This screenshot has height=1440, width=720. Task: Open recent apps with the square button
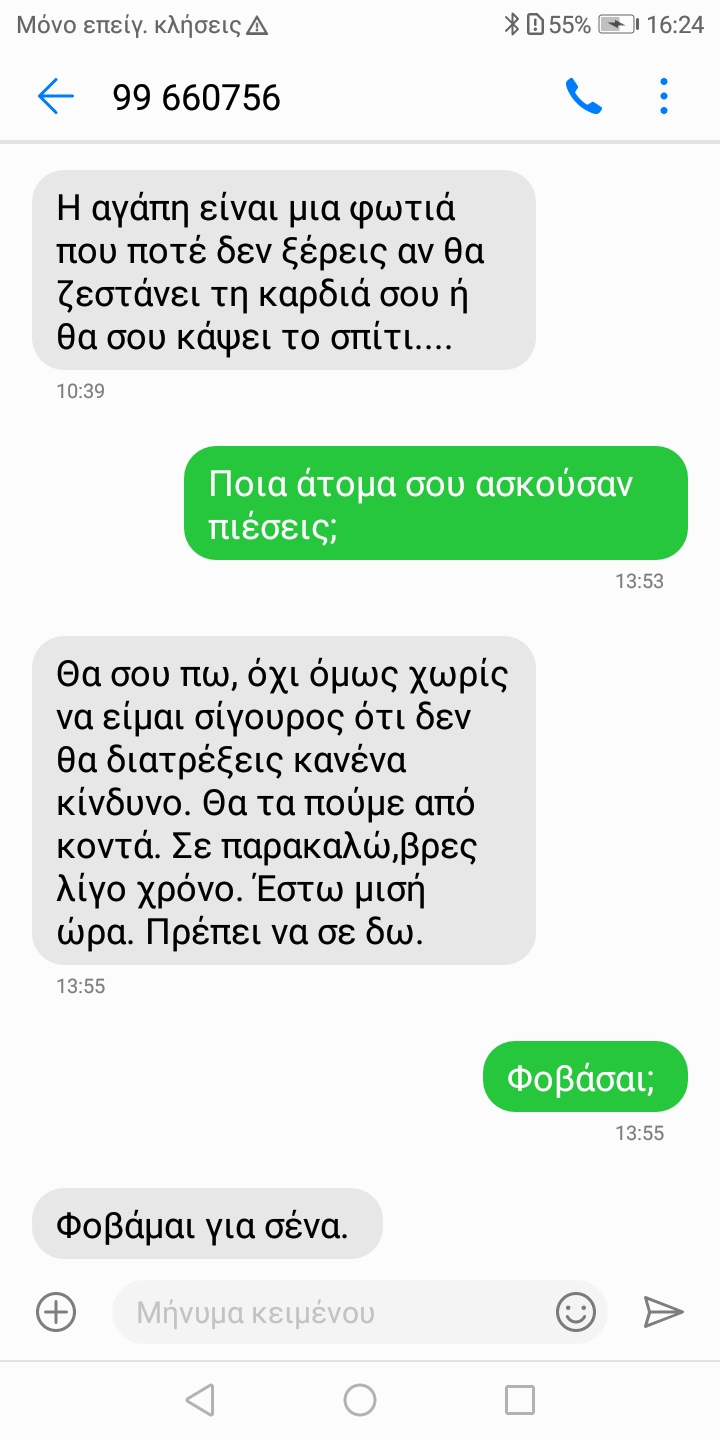click(x=519, y=1400)
